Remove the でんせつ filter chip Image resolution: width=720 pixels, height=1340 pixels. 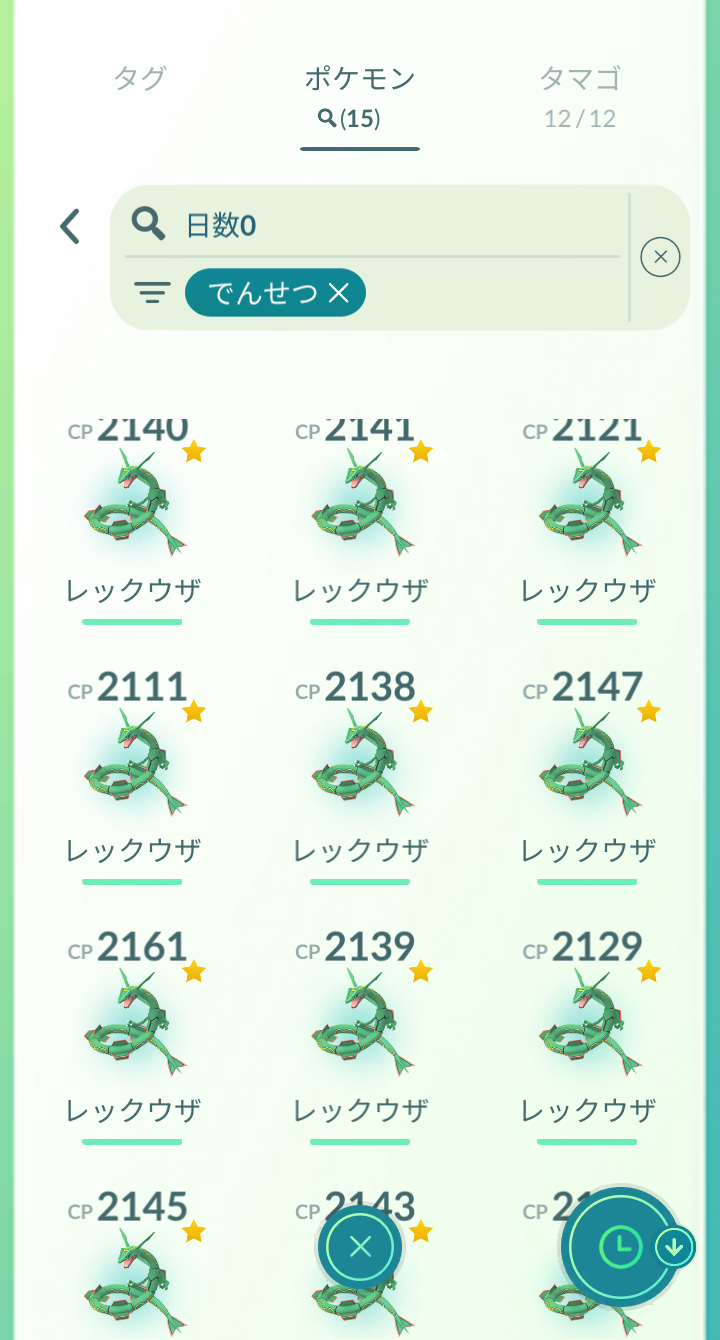(x=339, y=293)
